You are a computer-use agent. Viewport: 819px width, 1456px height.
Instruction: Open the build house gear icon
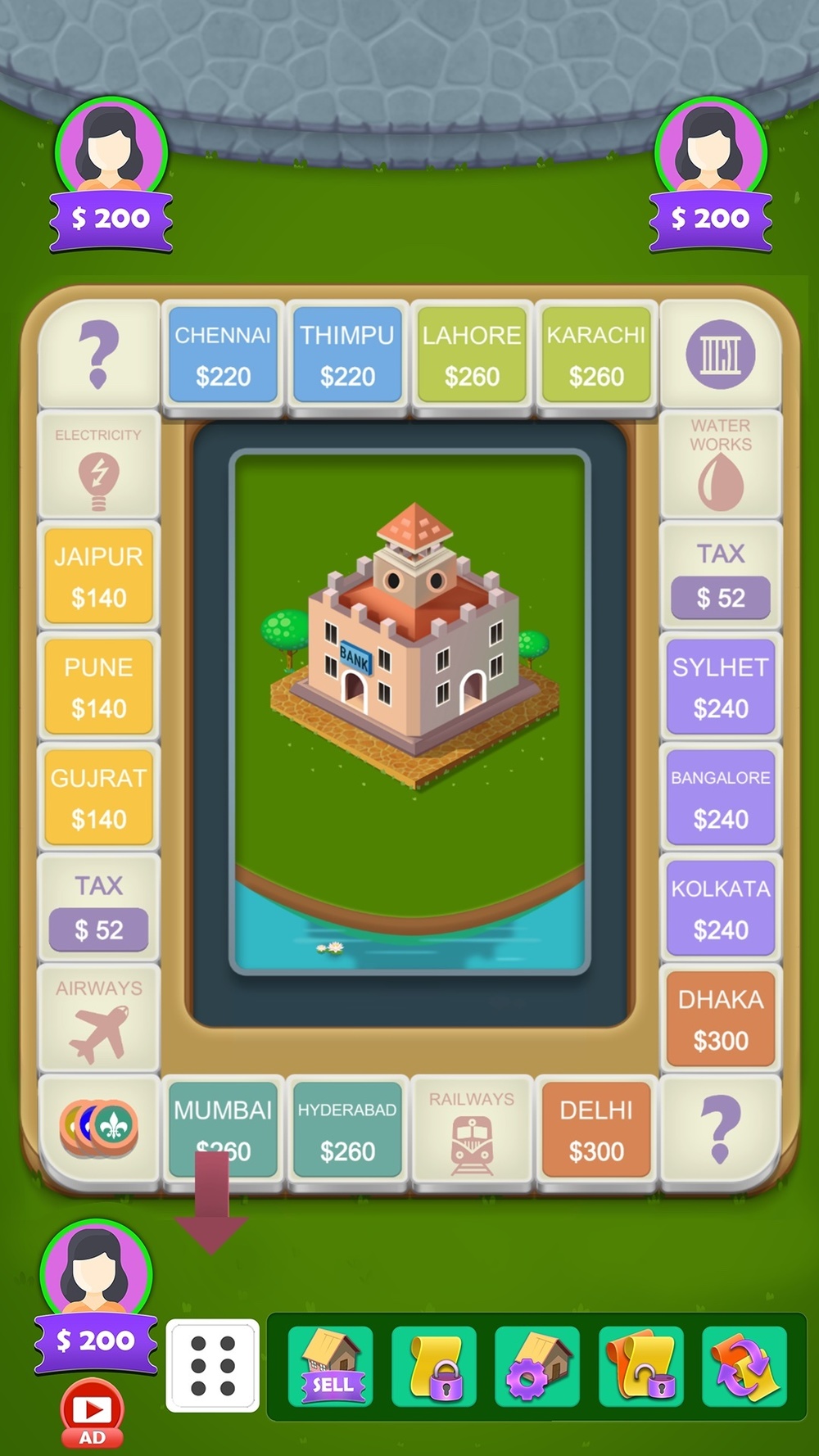[537, 1366]
